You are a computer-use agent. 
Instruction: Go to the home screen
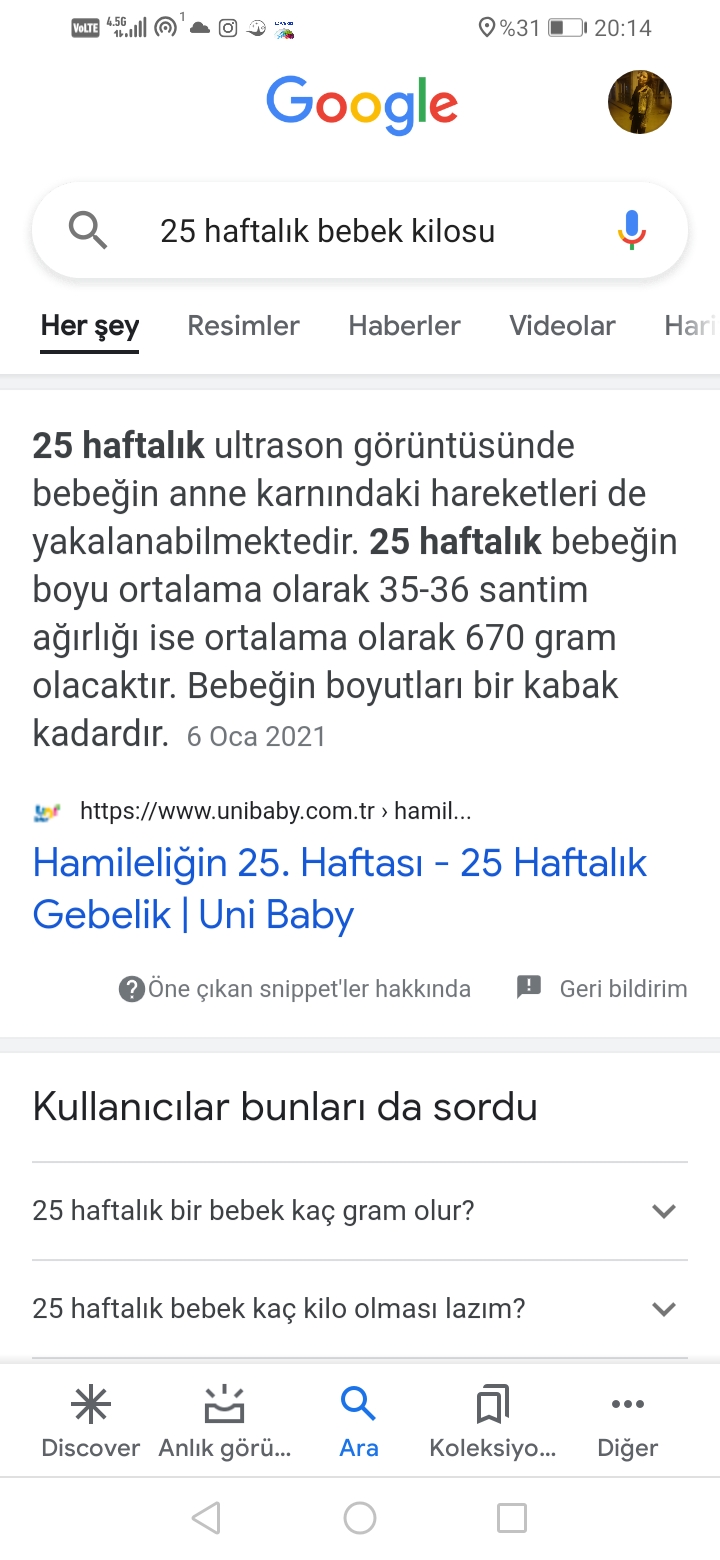pos(360,1518)
